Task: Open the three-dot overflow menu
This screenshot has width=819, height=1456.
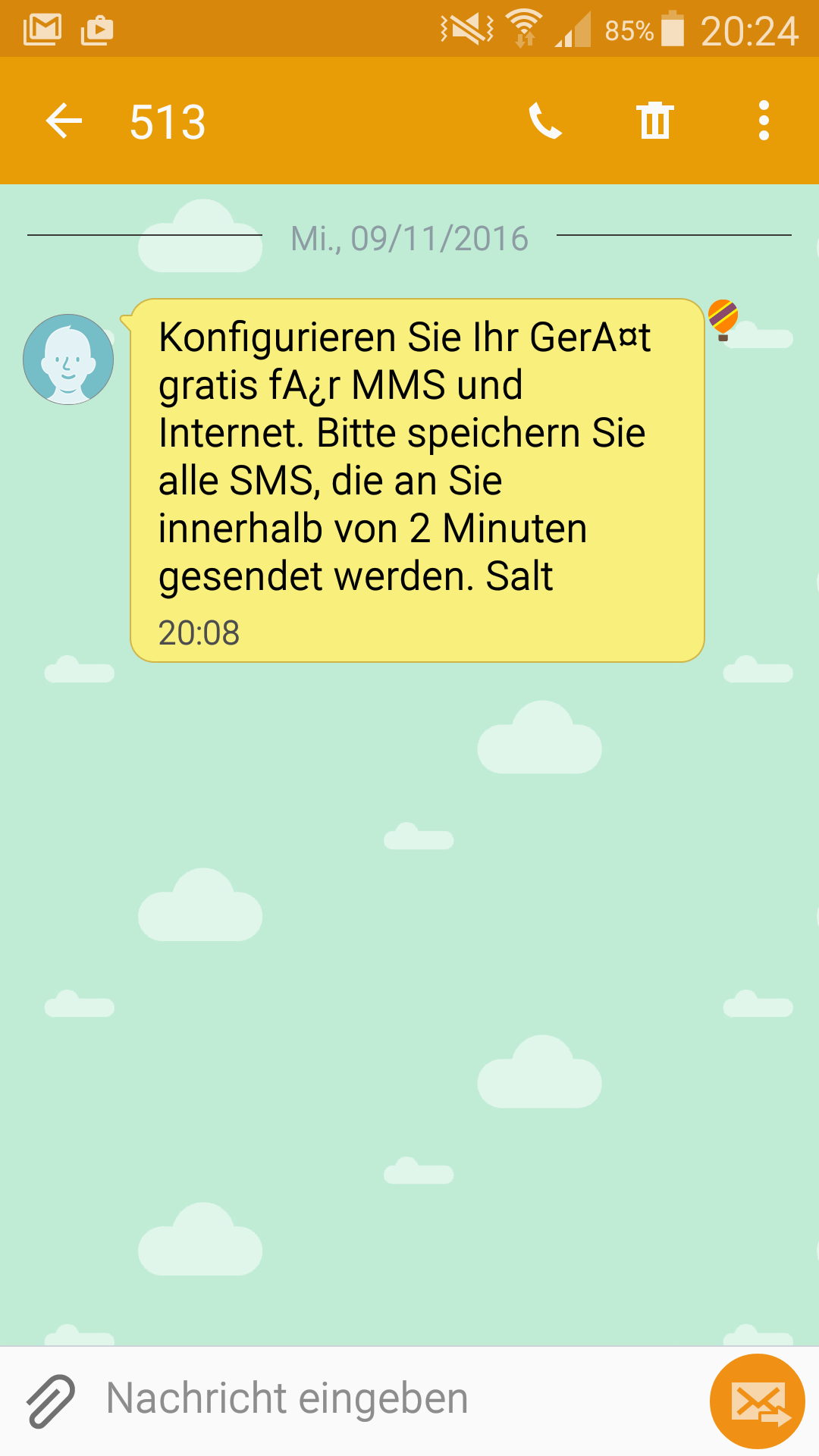Action: click(x=764, y=121)
